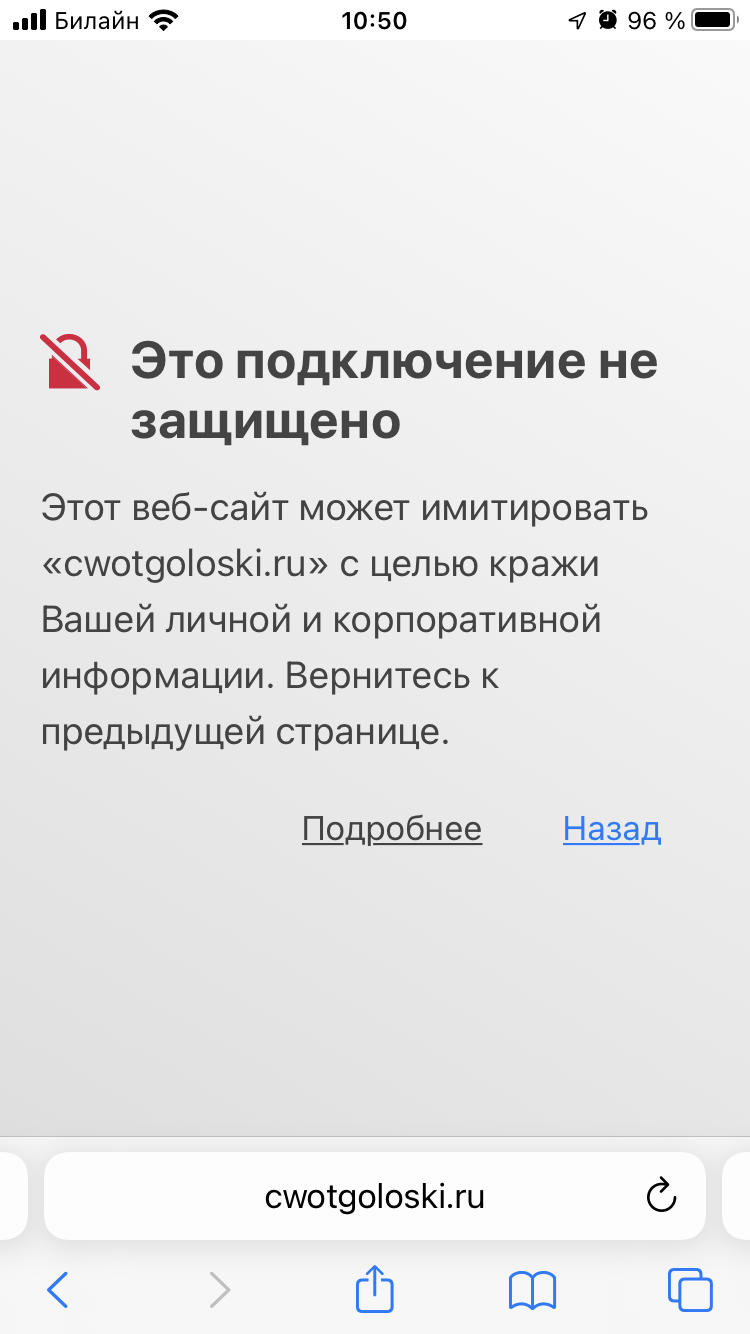The width and height of the screenshot is (750, 1334).
Task: Reload the page with the refresh icon
Action: 662,1196
